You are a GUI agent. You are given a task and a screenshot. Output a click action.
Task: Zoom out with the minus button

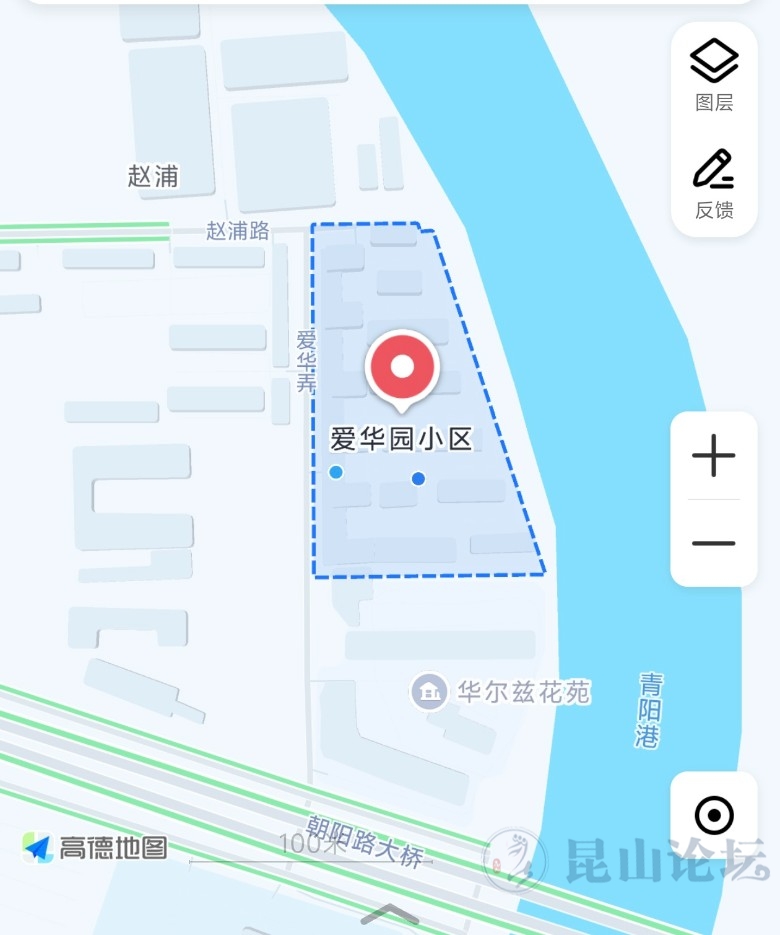(x=714, y=543)
